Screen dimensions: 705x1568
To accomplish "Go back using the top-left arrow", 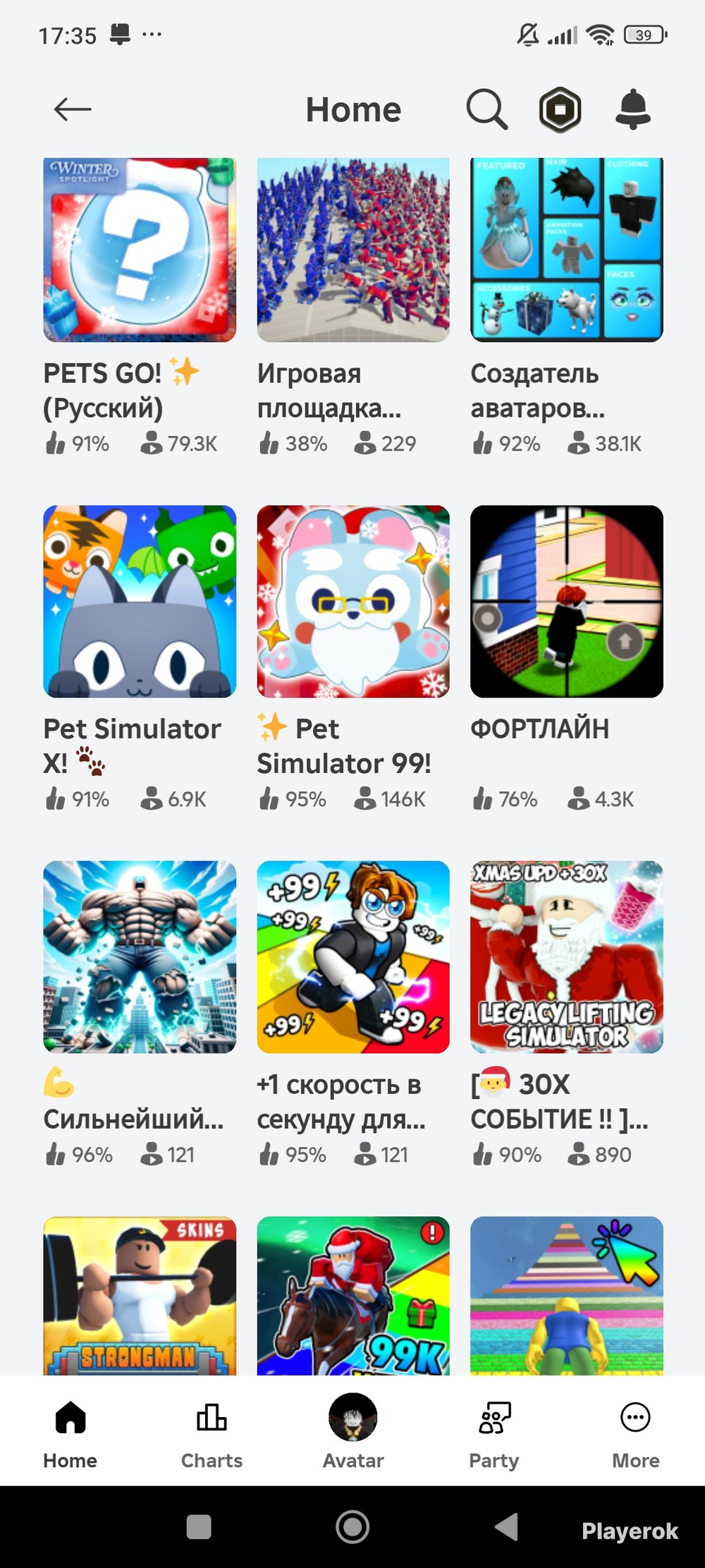I will point(73,109).
